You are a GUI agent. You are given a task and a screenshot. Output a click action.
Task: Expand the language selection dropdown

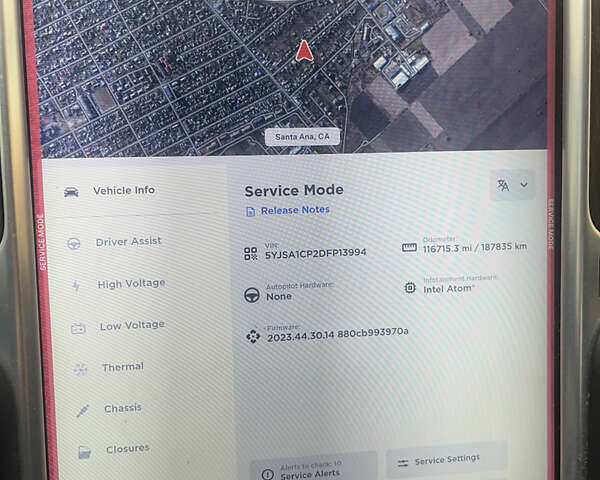pyautogui.click(x=512, y=185)
